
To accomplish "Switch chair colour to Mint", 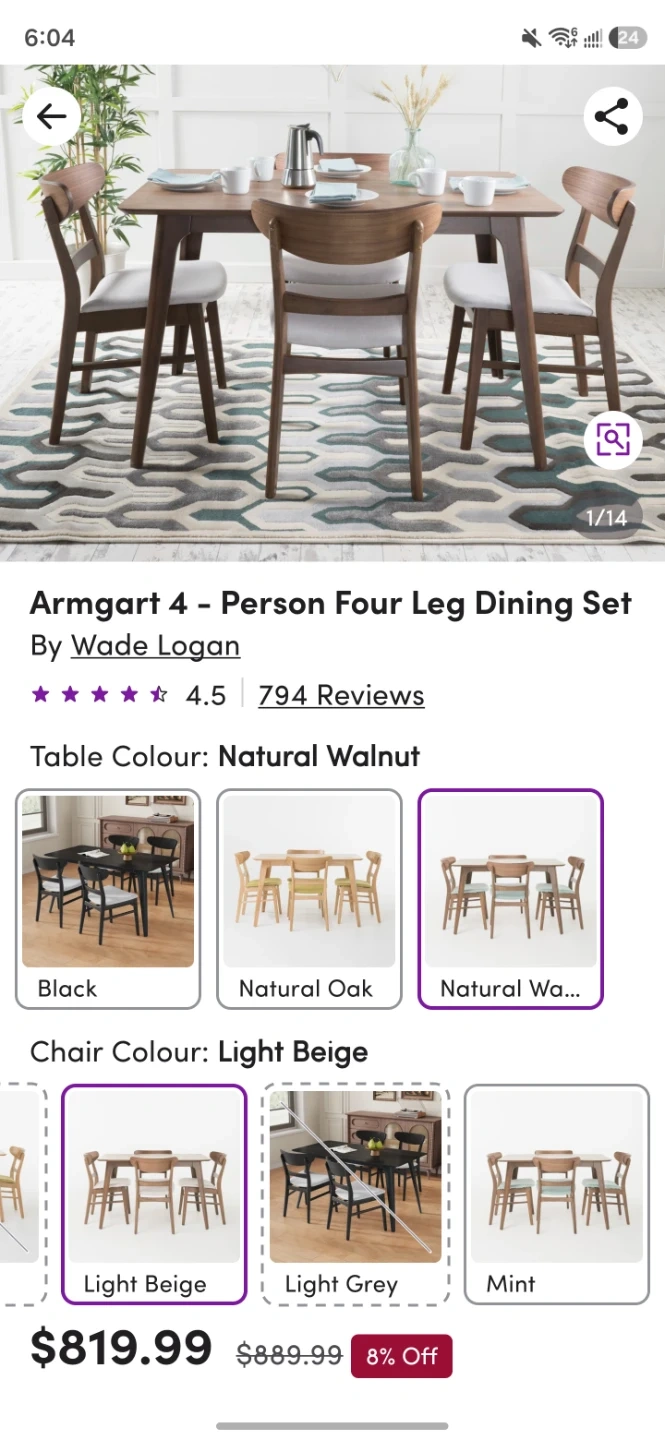I will [x=556, y=1194].
